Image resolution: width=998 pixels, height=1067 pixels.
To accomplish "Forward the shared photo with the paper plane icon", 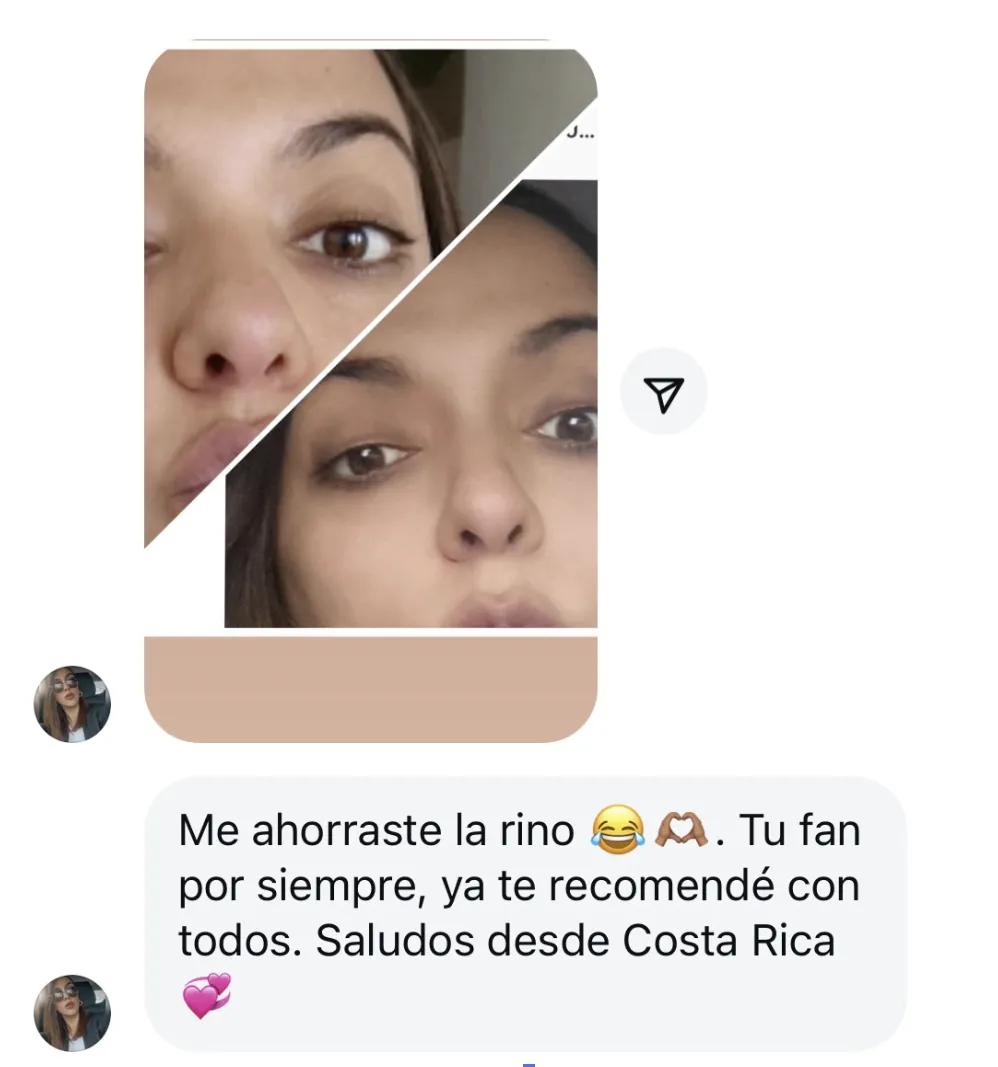I will (664, 391).
